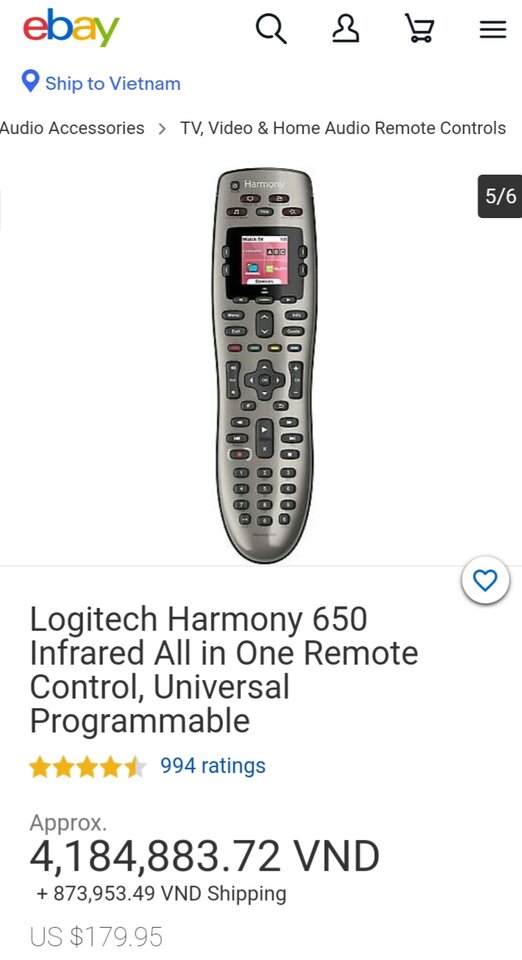Open TV, Video & Home Audio Remote Controls breadcrumb
Viewport: 522px width, 960px height.
(x=343, y=128)
